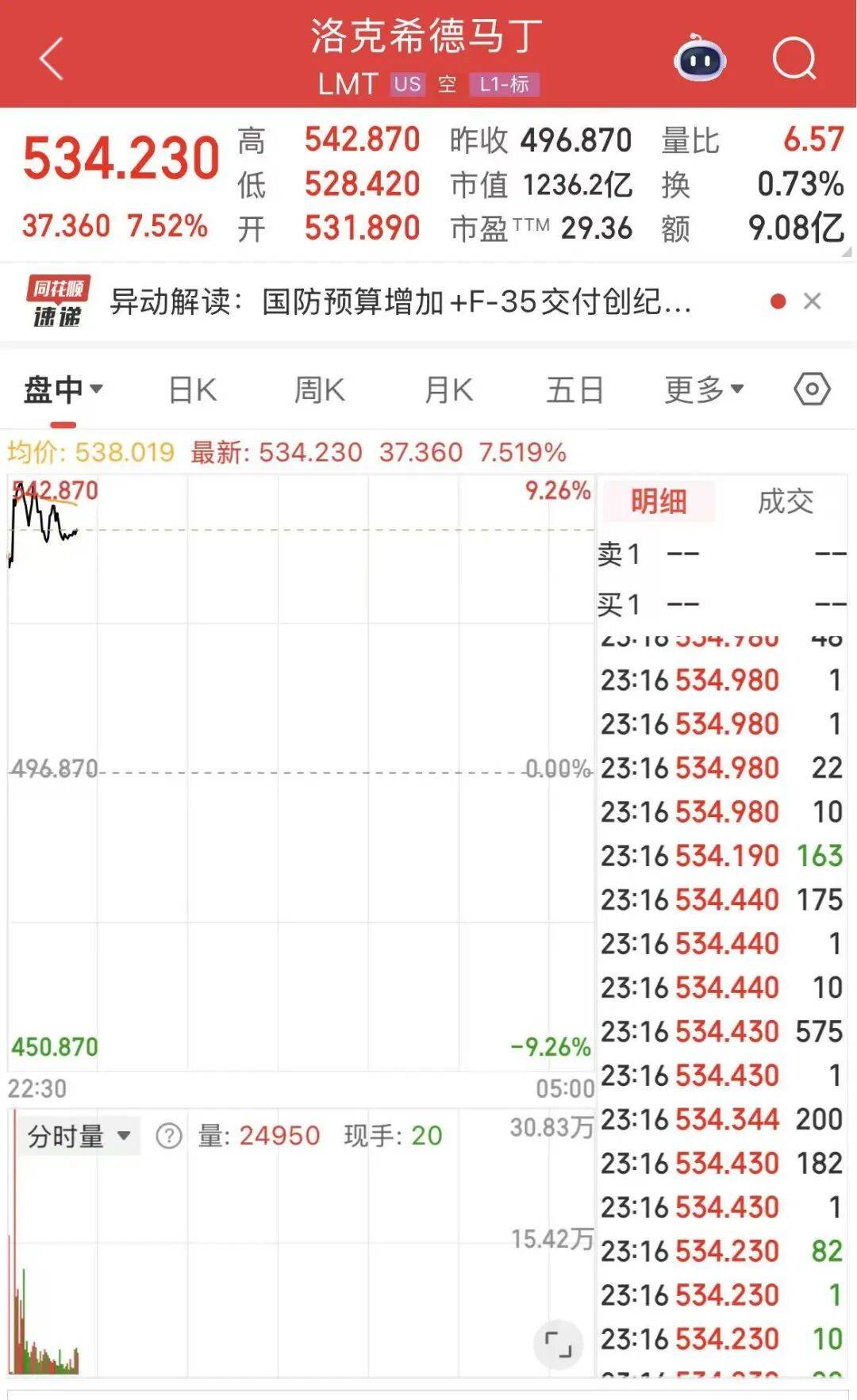Open chart settings via the gear icon
Screen dimensions: 857x1400
(x=810, y=389)
